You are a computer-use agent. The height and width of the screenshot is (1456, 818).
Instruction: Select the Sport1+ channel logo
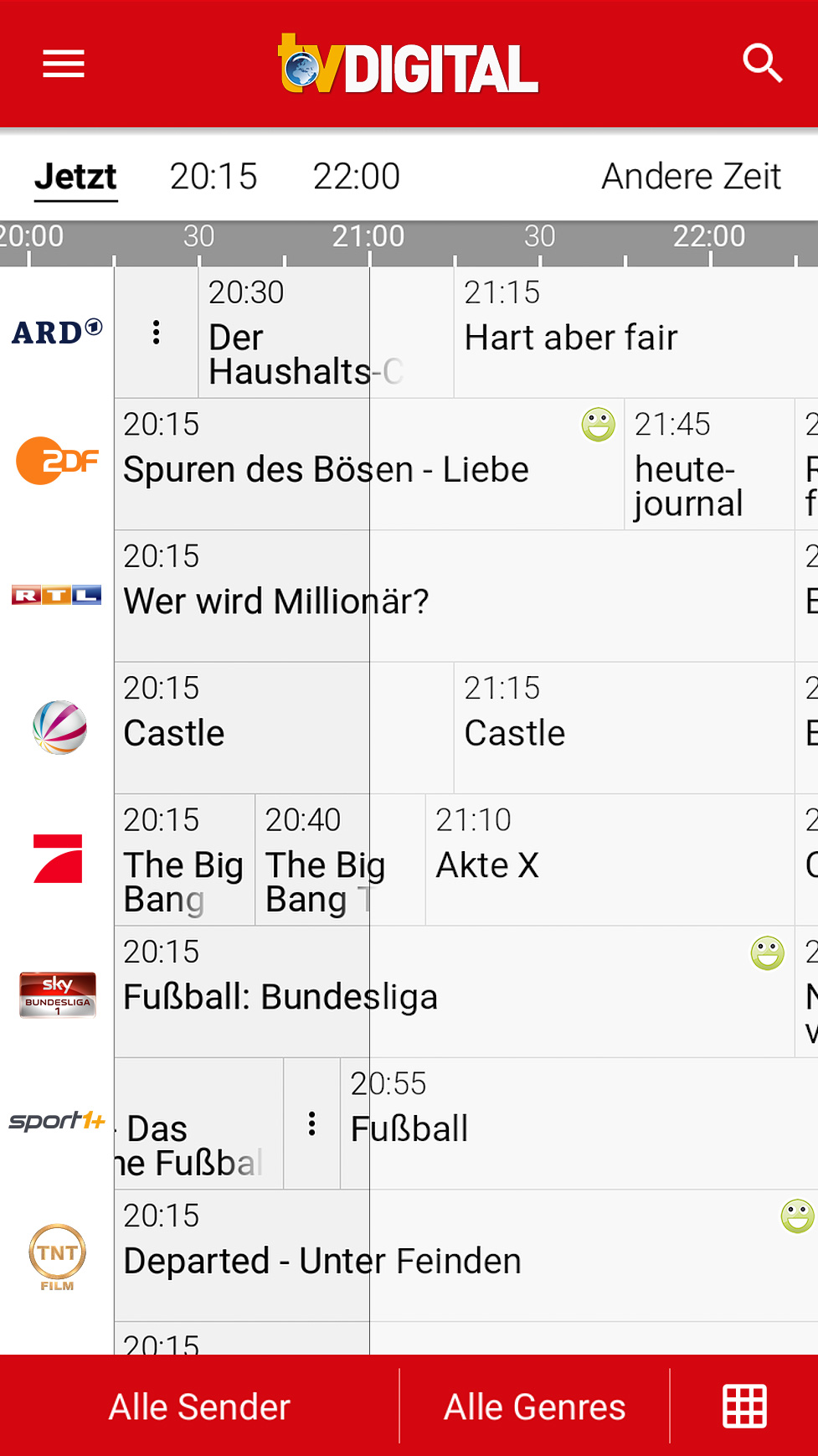(x=55, y=1123)
